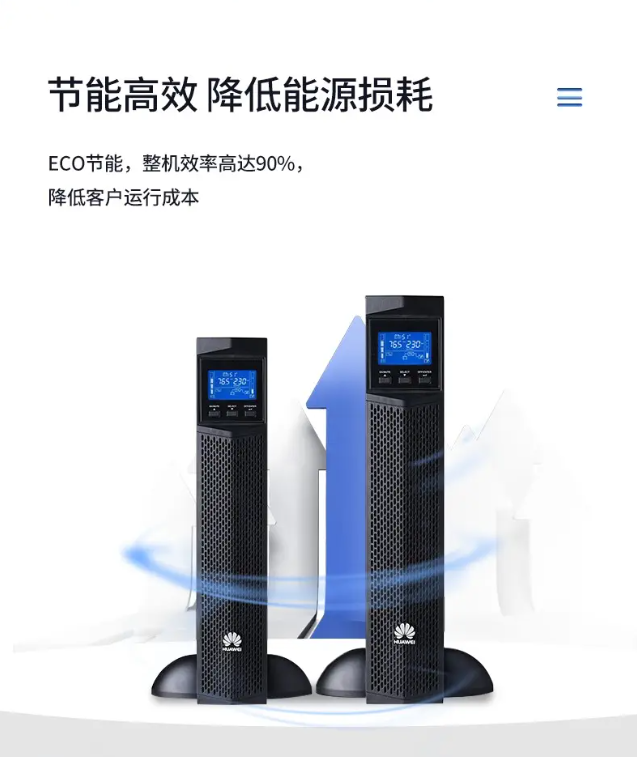Open the hamburger menu
Screen dimensions: 637x757
[569, 97]
